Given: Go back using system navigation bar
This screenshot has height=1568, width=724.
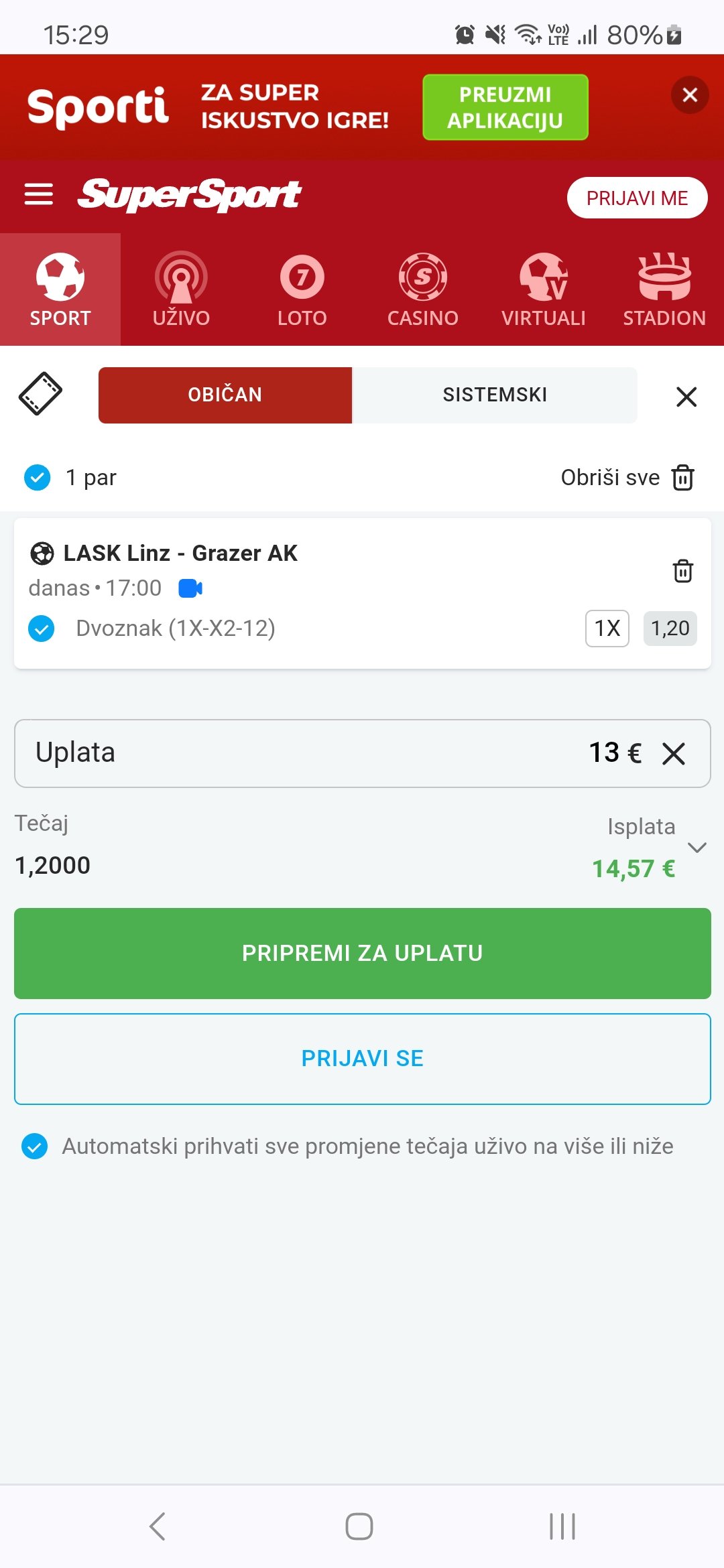Looking at the screenshot, I should click(x=158, y=1526).
